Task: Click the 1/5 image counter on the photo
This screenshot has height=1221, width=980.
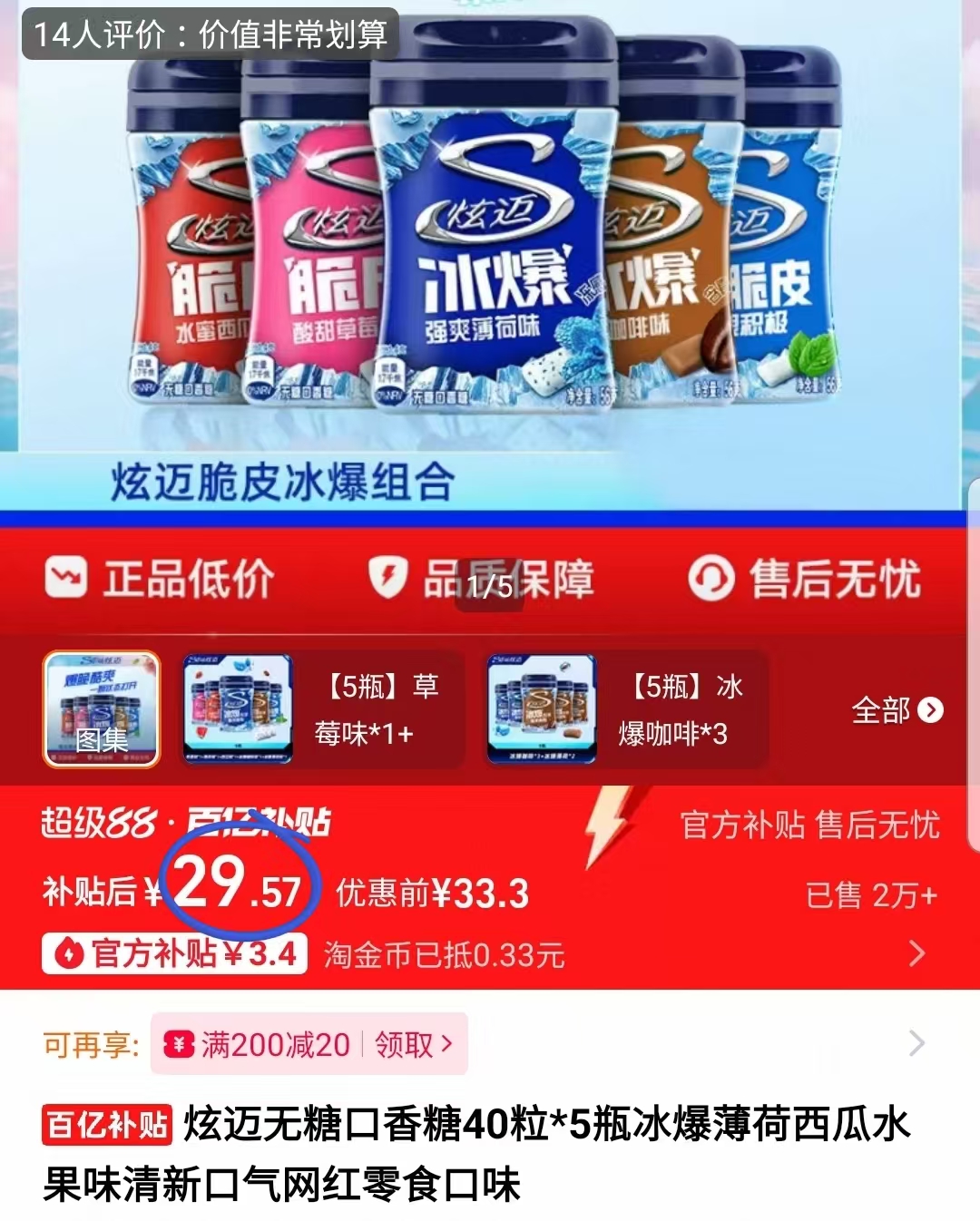Action: [488, 586]
